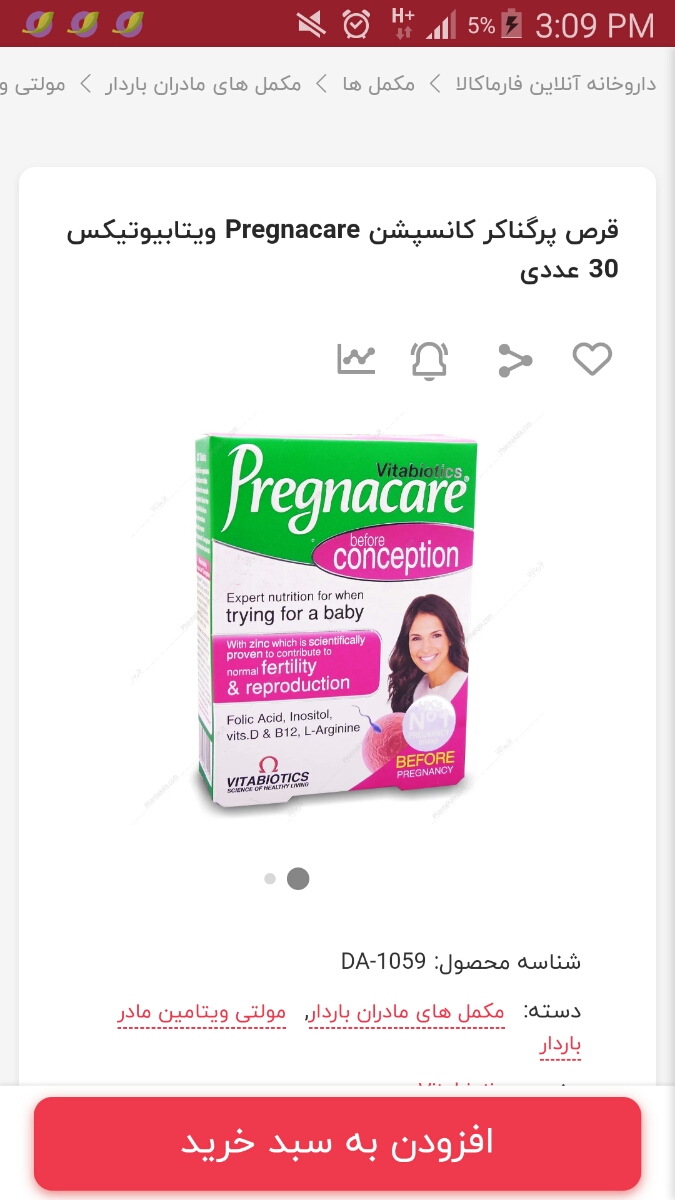This screenshot has height=1200, width=675.
Task: Share this Pregnacare product
Action: [514, 360]
